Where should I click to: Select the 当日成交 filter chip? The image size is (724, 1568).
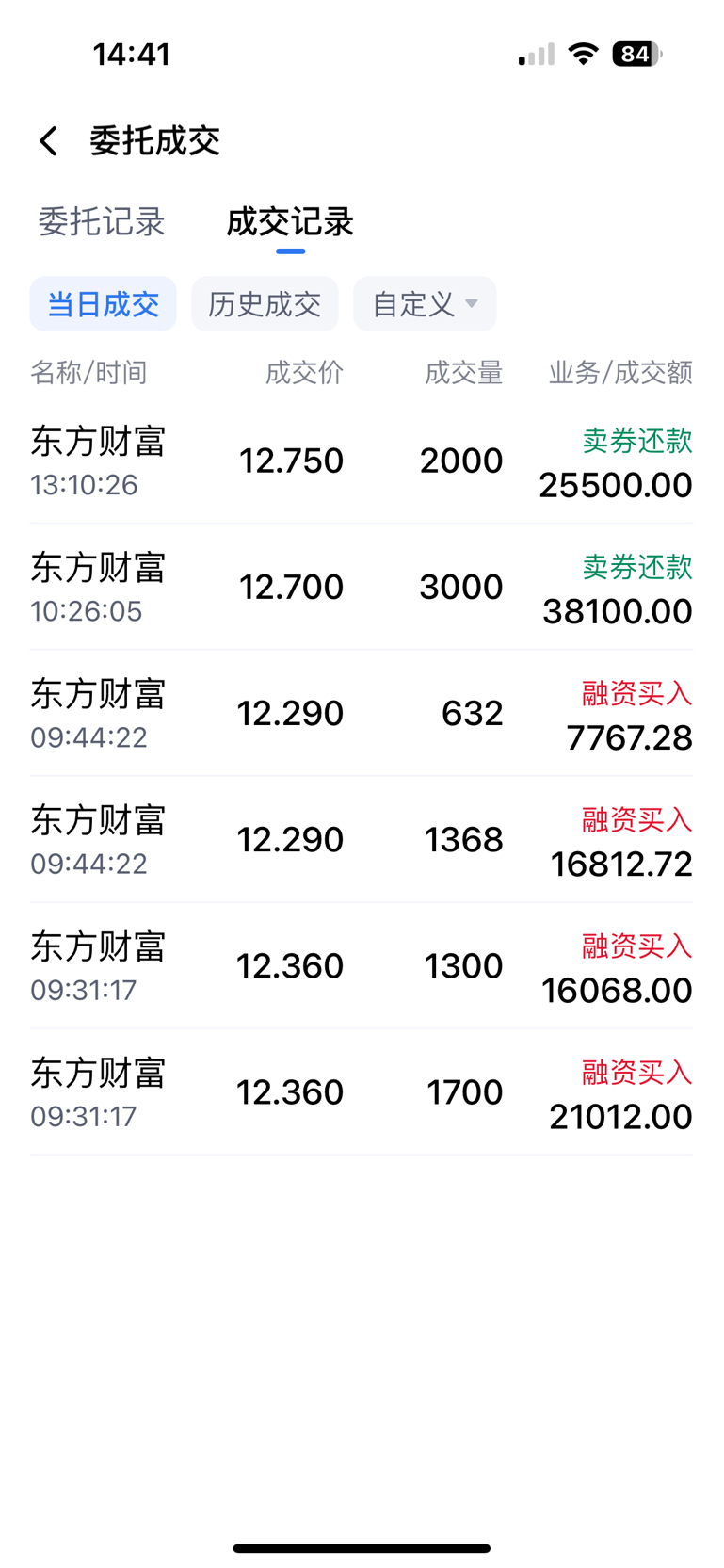(103, 304)
